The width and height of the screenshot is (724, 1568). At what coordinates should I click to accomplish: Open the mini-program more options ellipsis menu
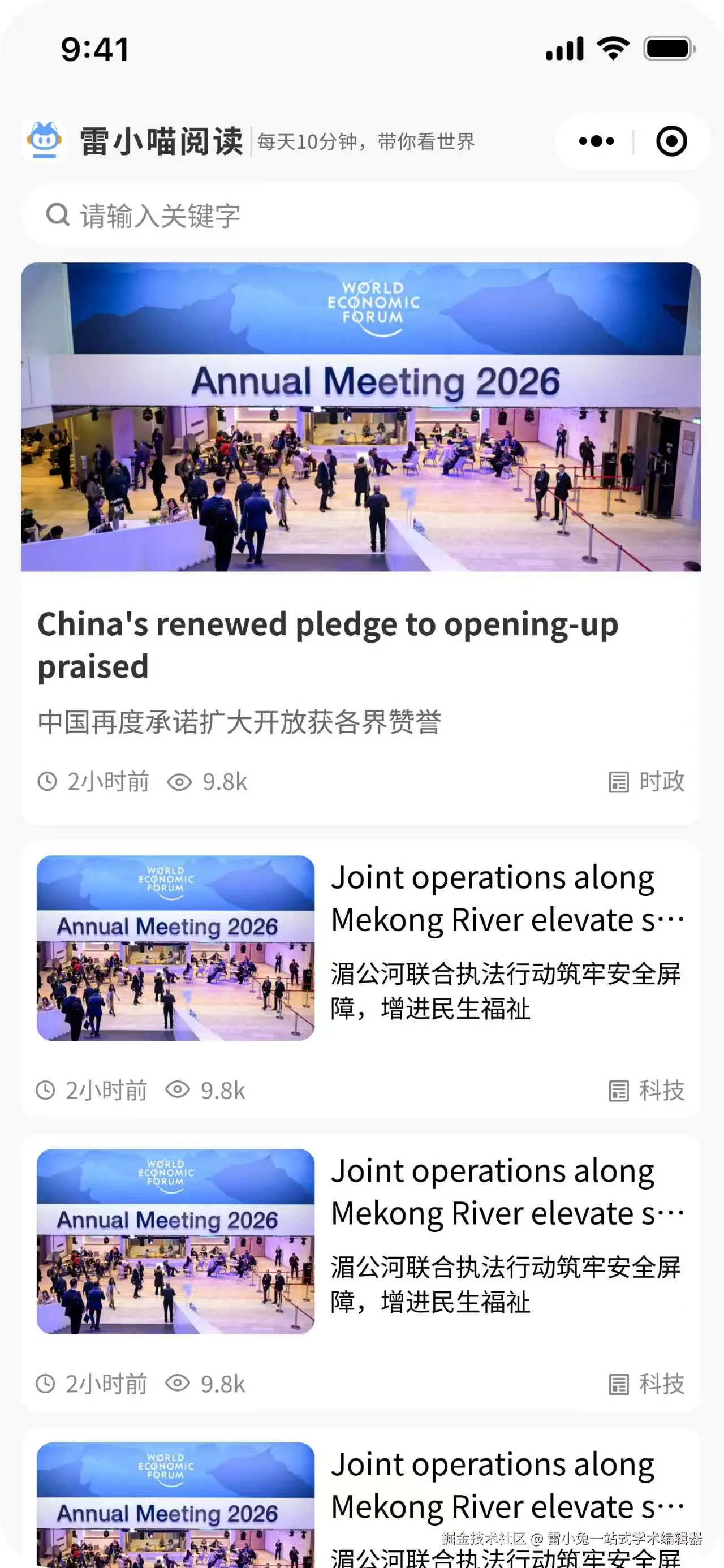click(596, 141)
